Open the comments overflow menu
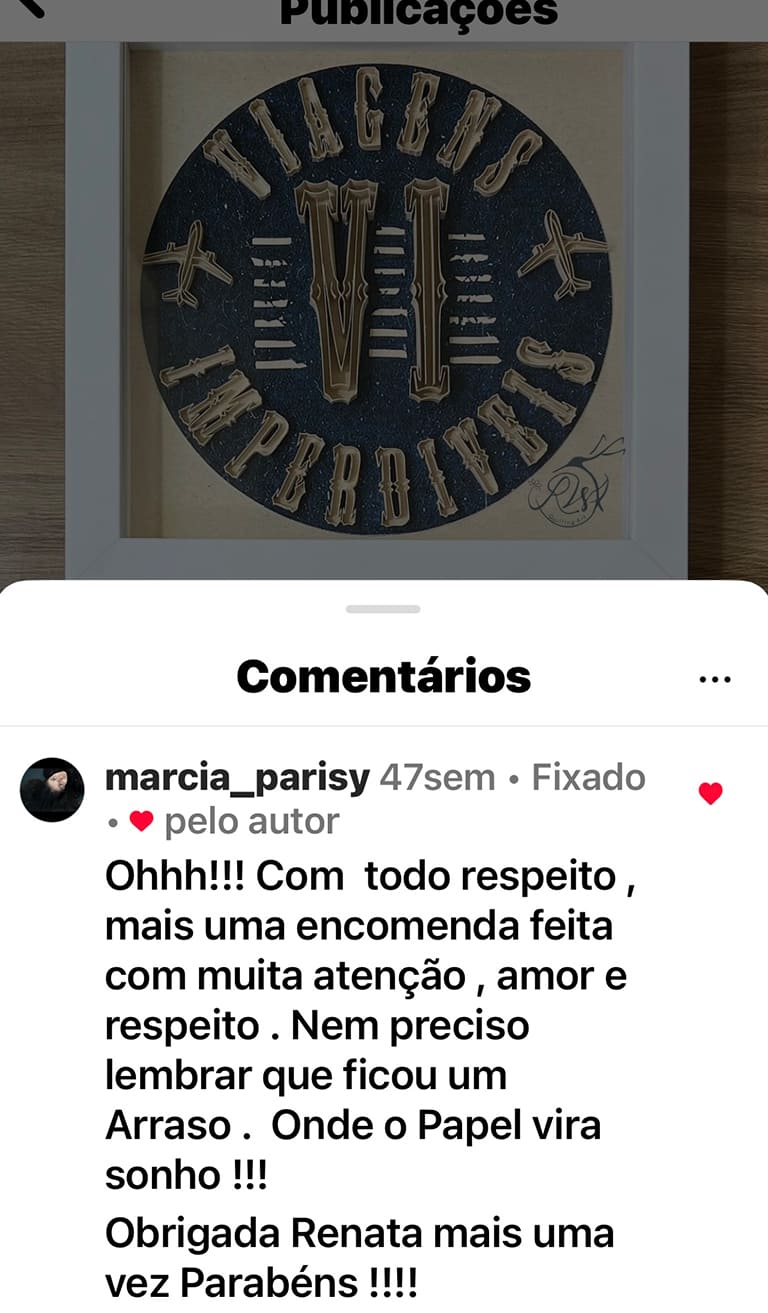The height and width of the screenshot is (1313, 768). point(714,680)
